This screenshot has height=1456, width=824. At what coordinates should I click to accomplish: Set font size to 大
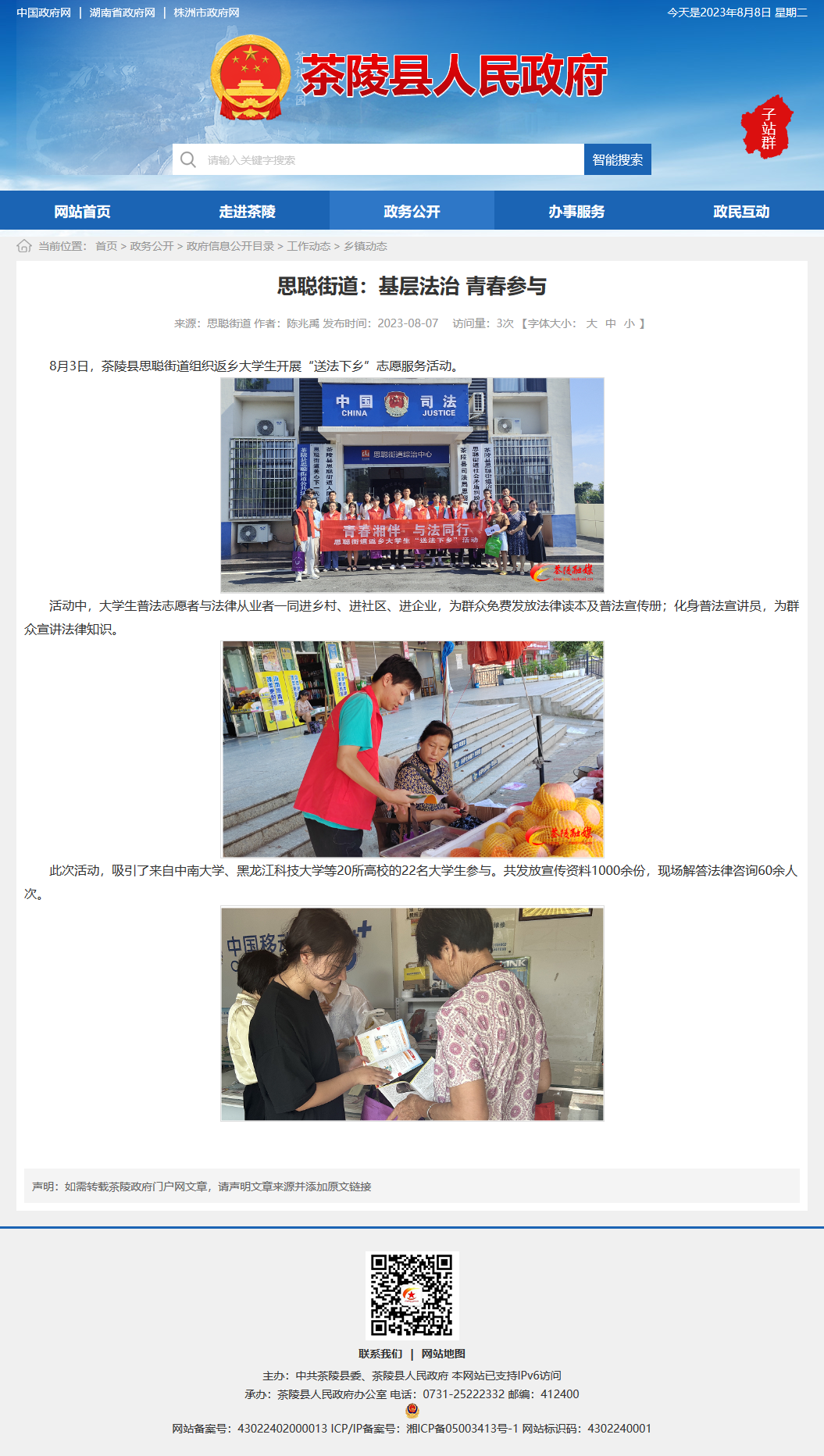[x=592, y=323]
